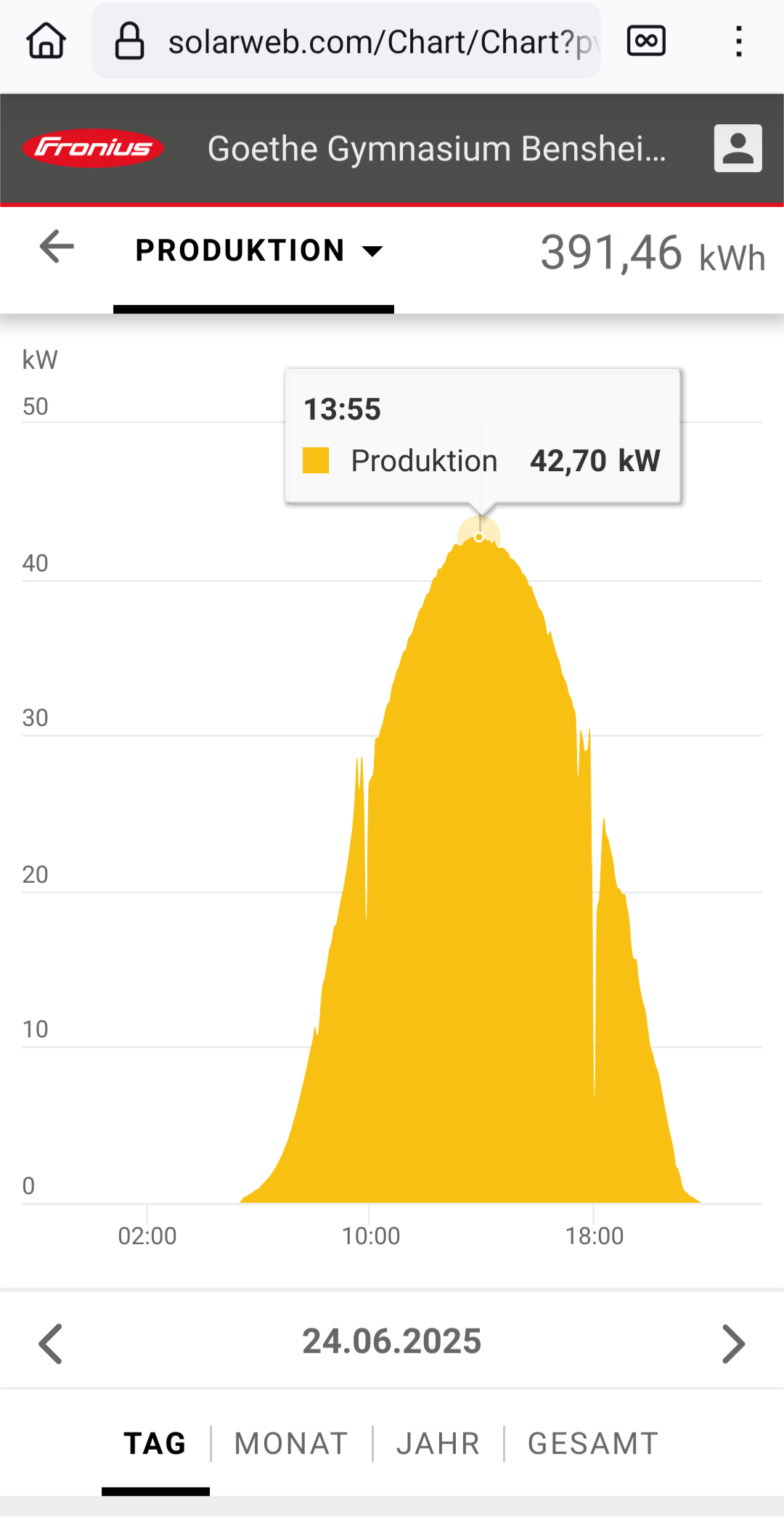Image resolution: width=784 pixels, height=1518 pixels.
Task: Switch to the Jahr tab
Action: (438, 1443)
